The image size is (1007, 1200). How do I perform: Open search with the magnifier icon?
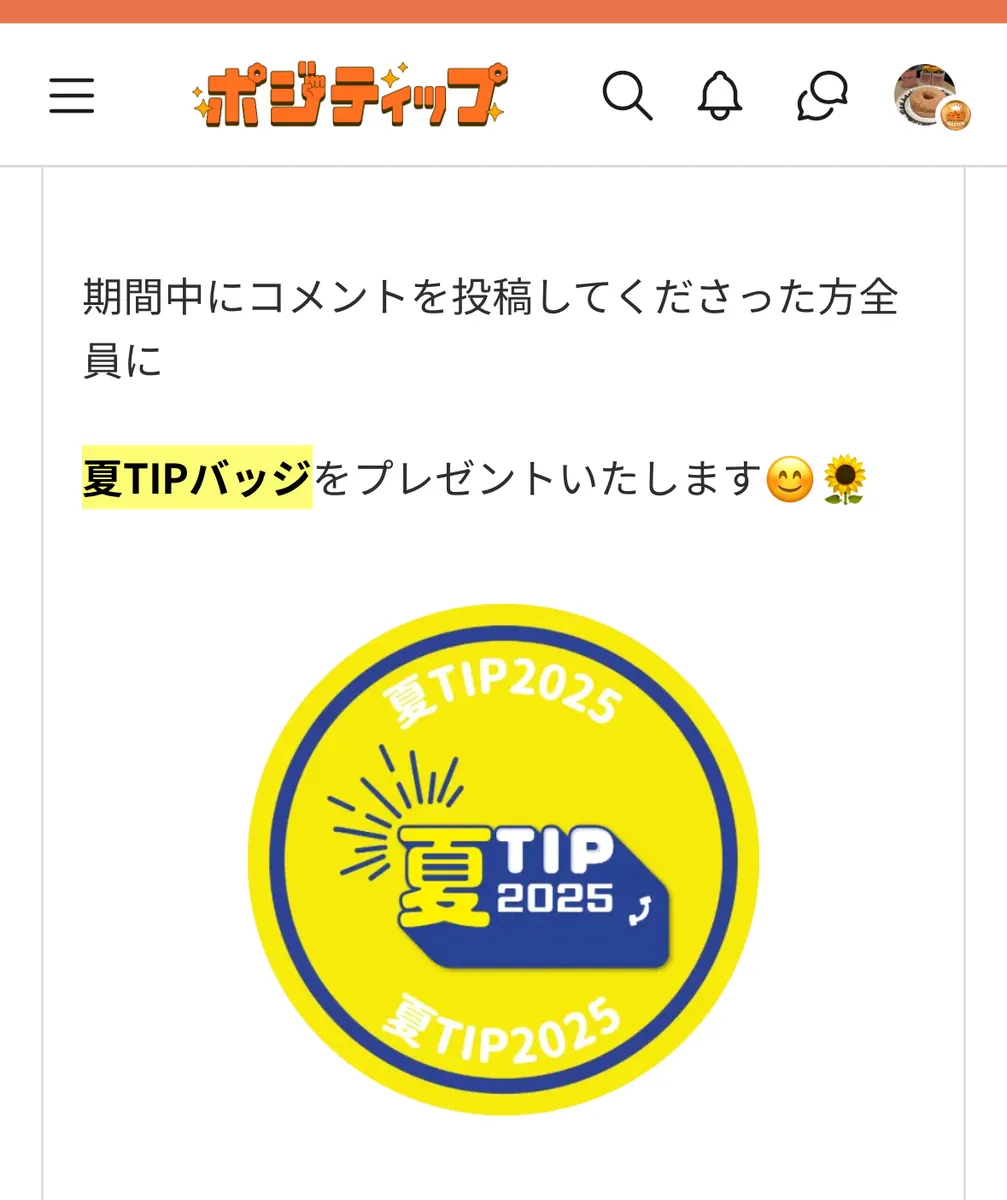(x=627, y=96)
